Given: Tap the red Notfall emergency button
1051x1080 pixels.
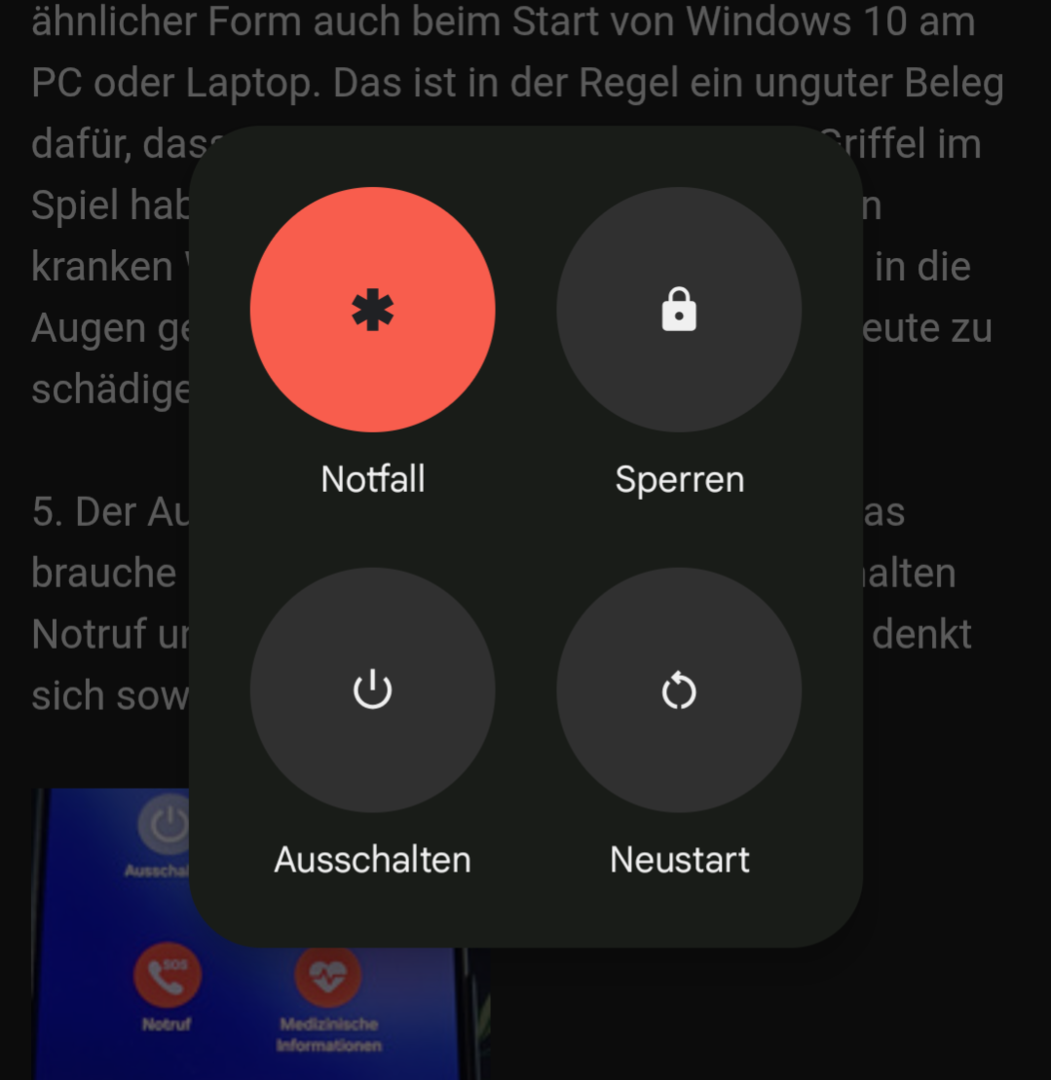Looking at the screenshot, I should click(372, 310).
